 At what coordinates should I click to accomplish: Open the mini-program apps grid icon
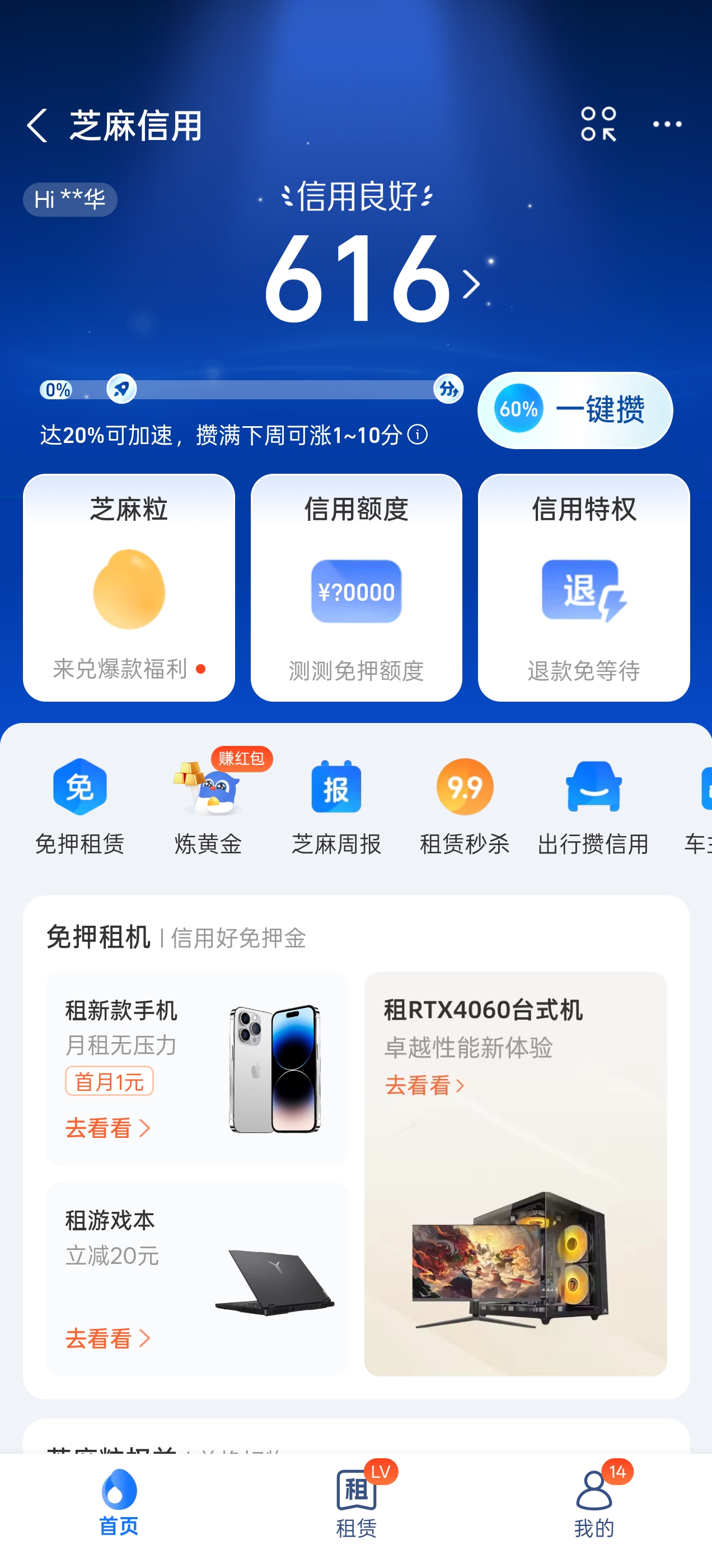pyautogui.click(x=598, y=124)
